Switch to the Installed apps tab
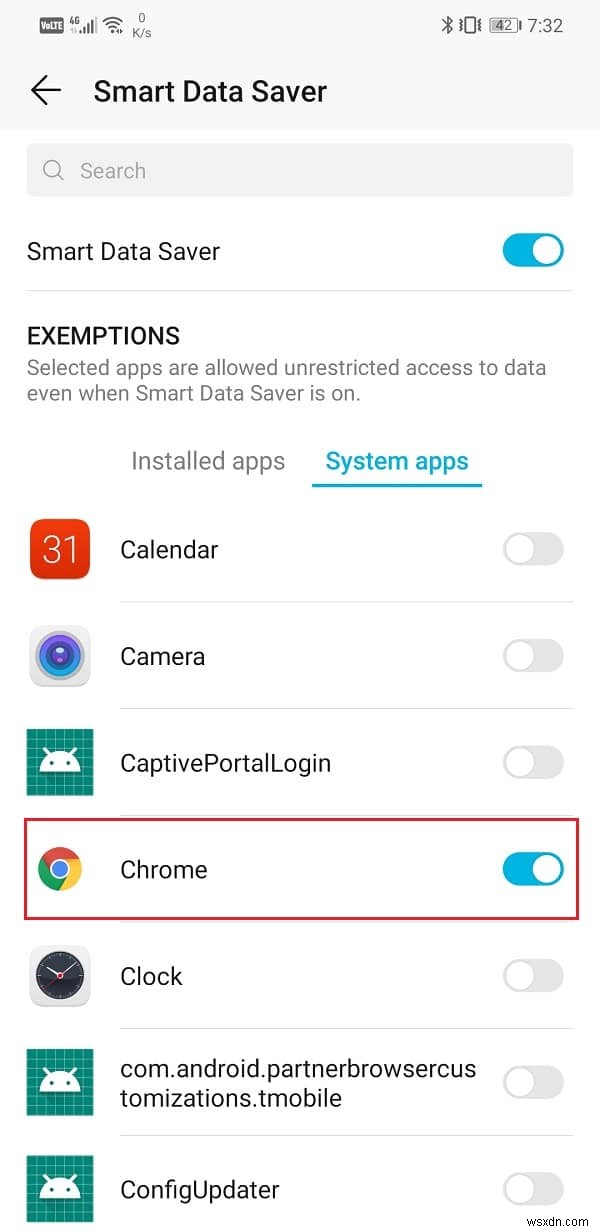 (x=208, y=461)
